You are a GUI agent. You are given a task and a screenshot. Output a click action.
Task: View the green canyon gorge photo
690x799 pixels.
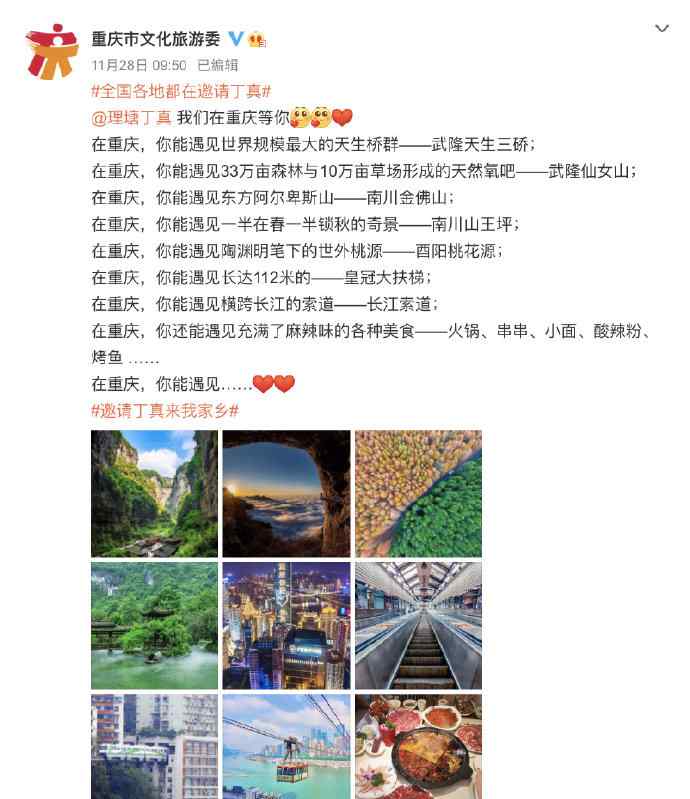click(x=154, y=493)
